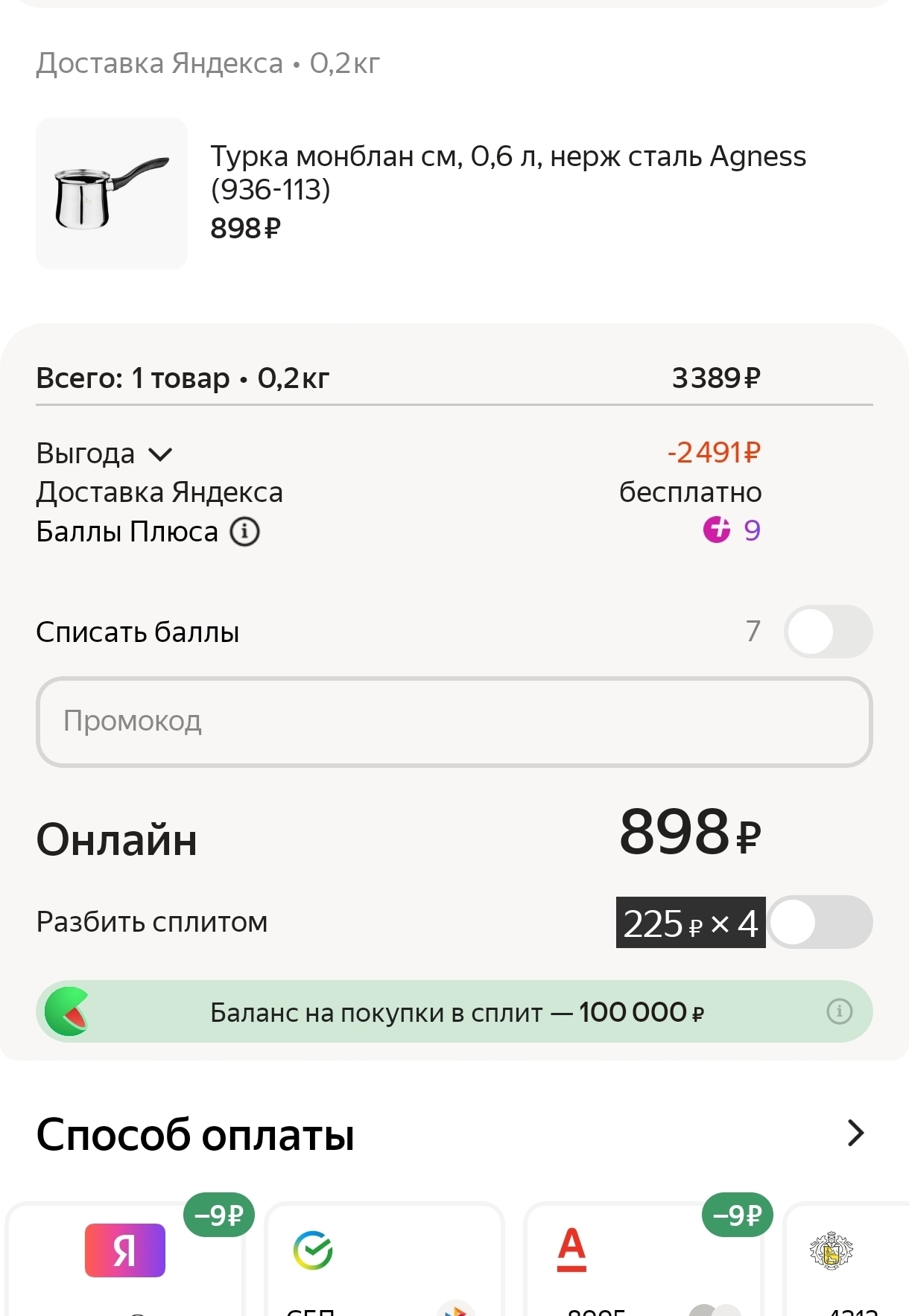Open info icon on split balance banner
The image size is (909, 1316).
840,1011
